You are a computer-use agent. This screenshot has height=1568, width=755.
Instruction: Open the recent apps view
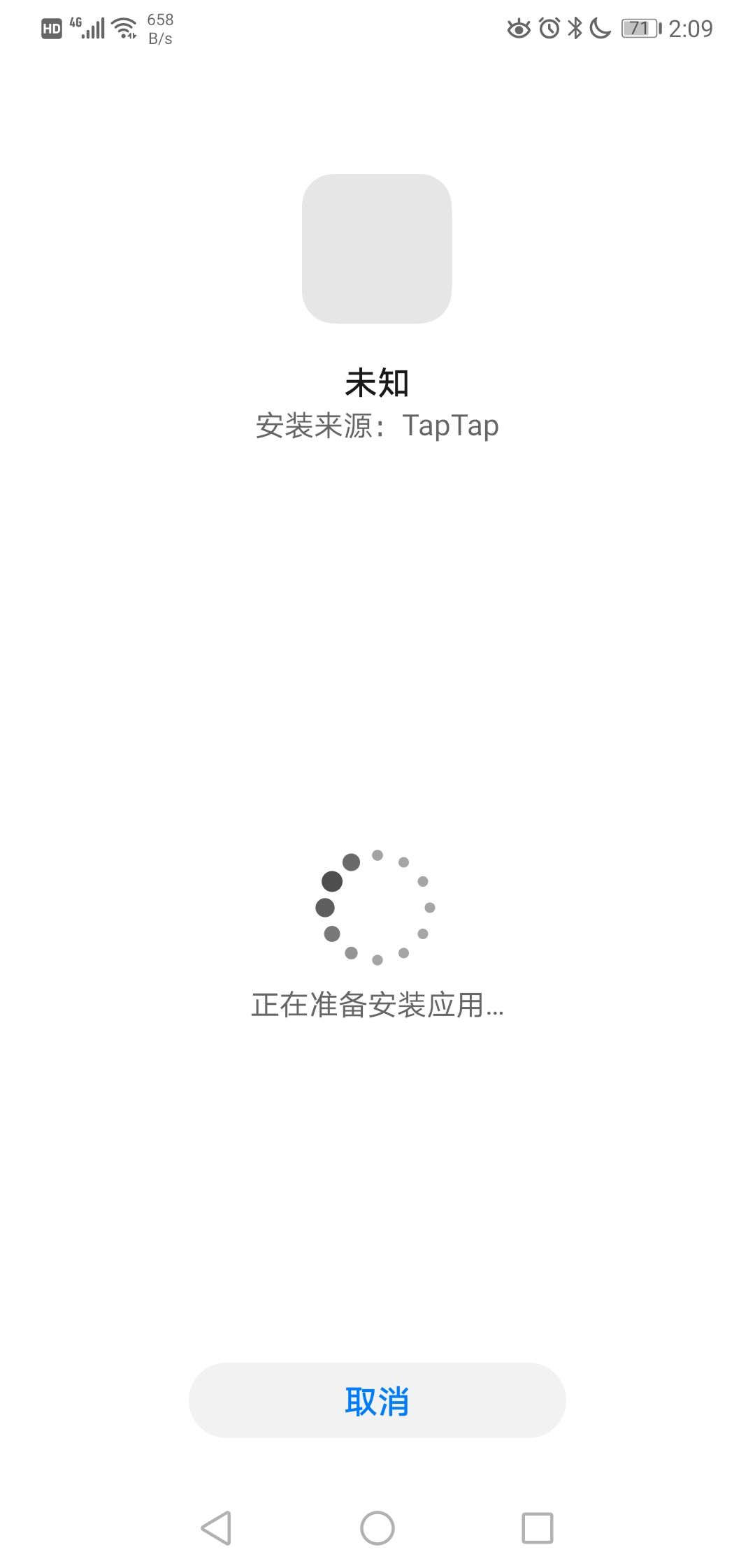[x=538, y=1527]
